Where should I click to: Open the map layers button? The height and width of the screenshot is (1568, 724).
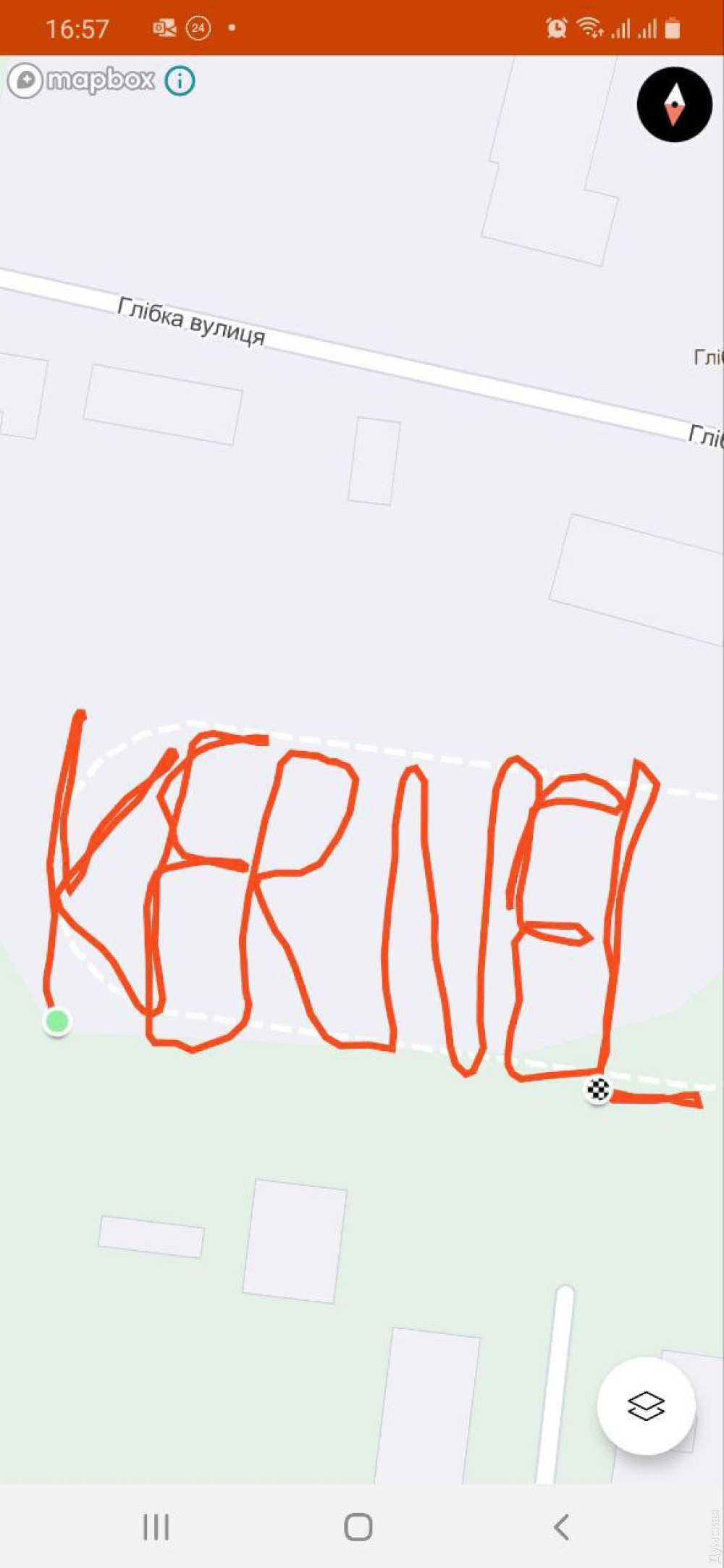click(x=646, y=1406)
